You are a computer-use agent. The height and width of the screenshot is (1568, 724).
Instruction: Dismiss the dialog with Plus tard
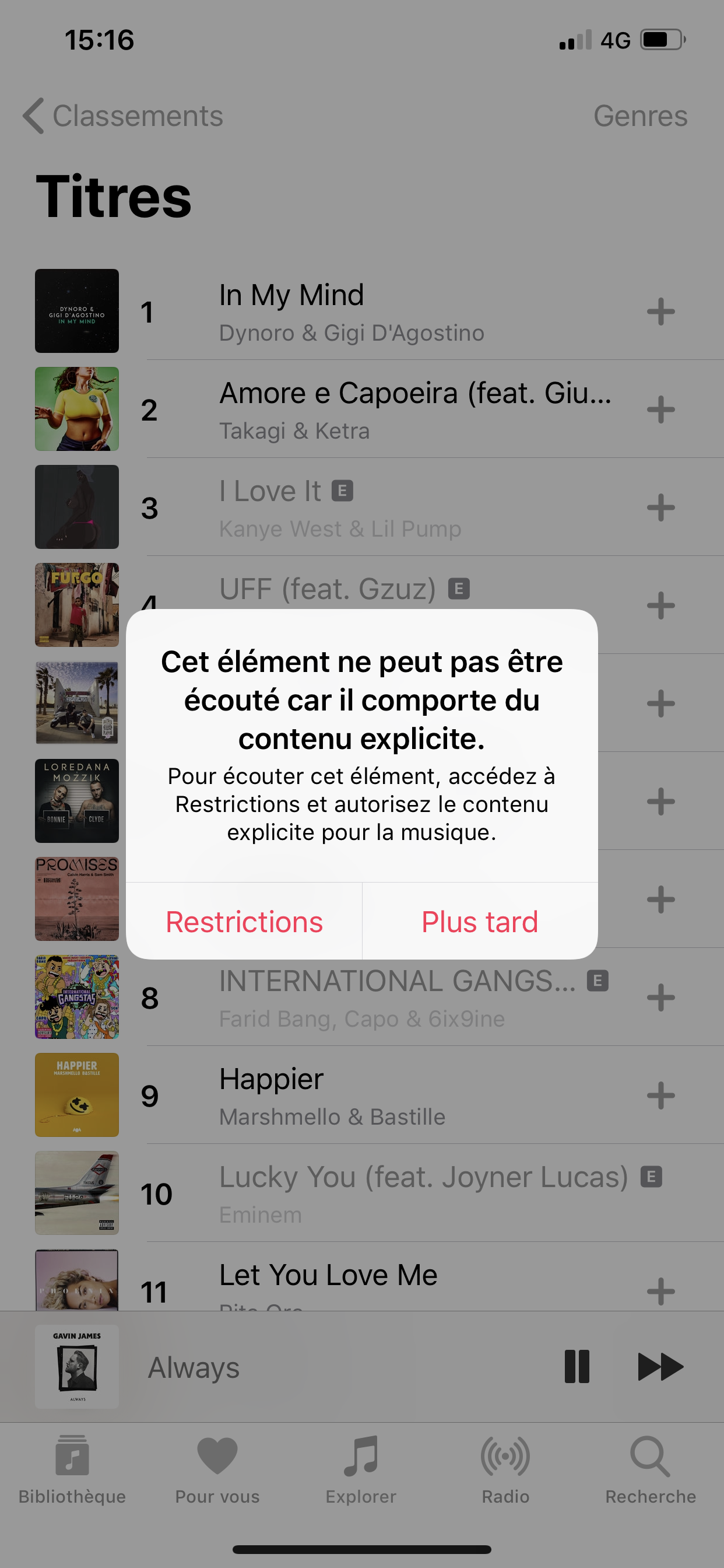(x=479, y=922)
